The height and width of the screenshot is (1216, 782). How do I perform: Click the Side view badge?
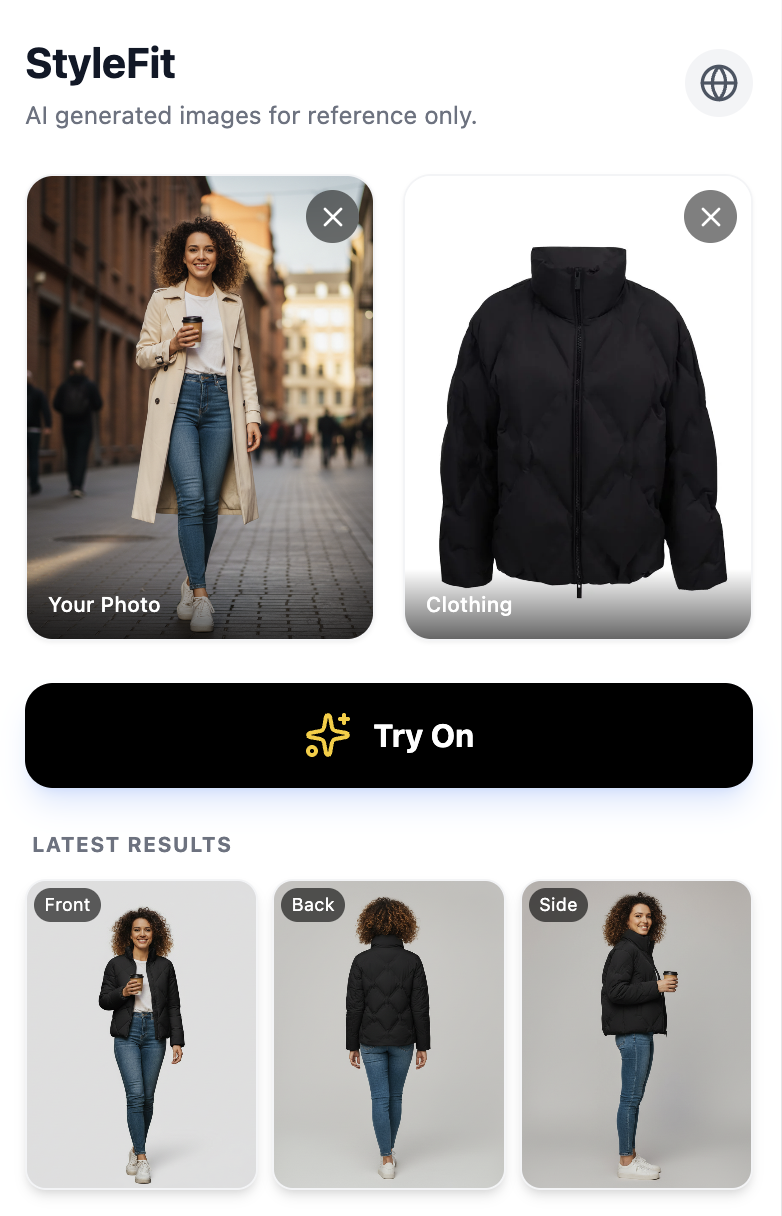[x=558, y=905]
